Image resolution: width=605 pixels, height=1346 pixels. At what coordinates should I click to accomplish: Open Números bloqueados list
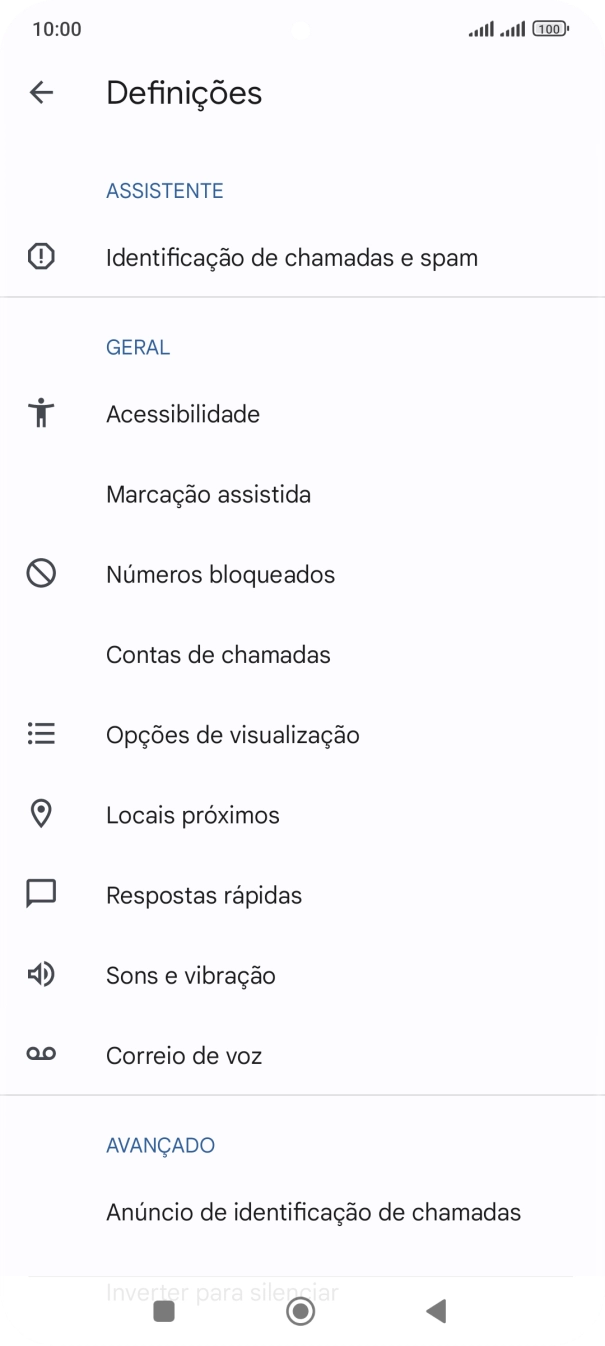pos(220,574)
